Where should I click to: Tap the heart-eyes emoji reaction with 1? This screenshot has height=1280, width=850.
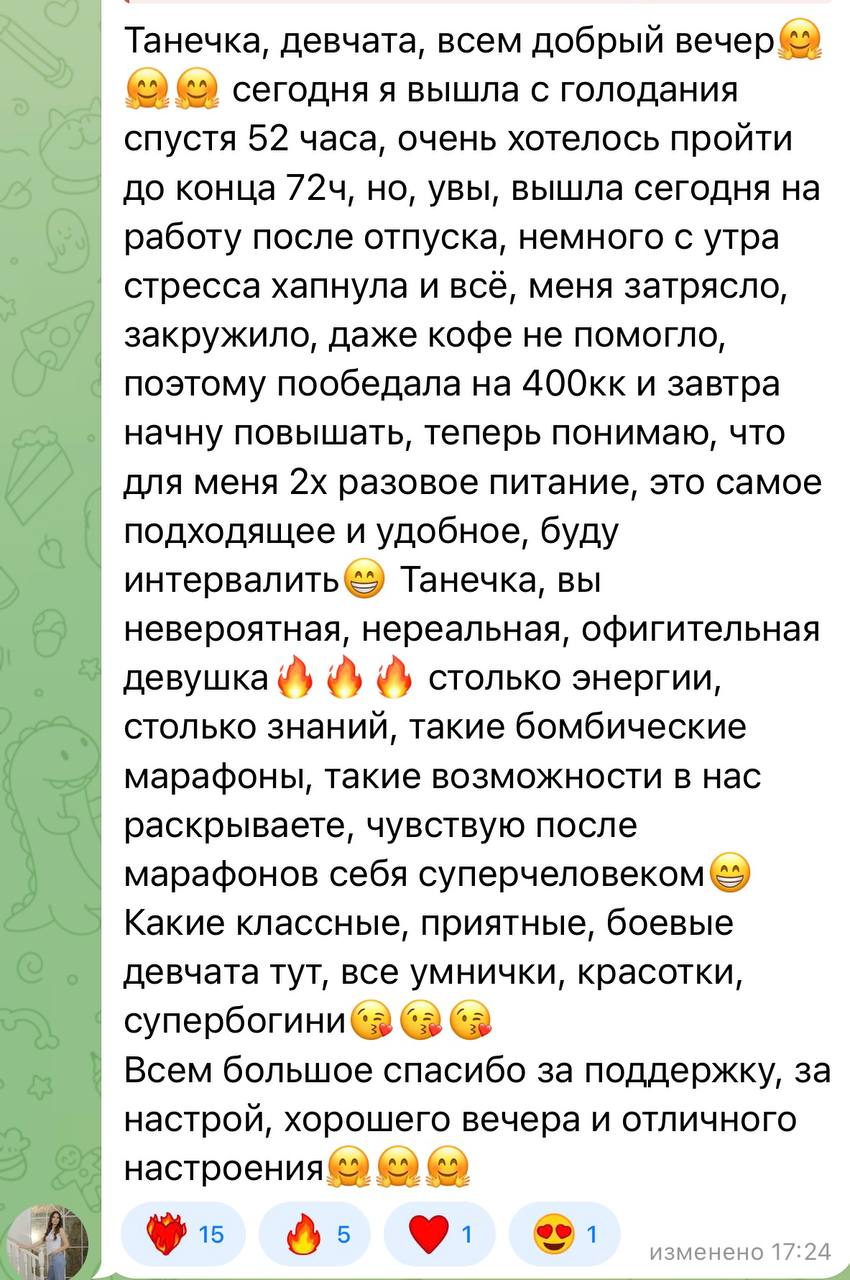point(564,1235)
